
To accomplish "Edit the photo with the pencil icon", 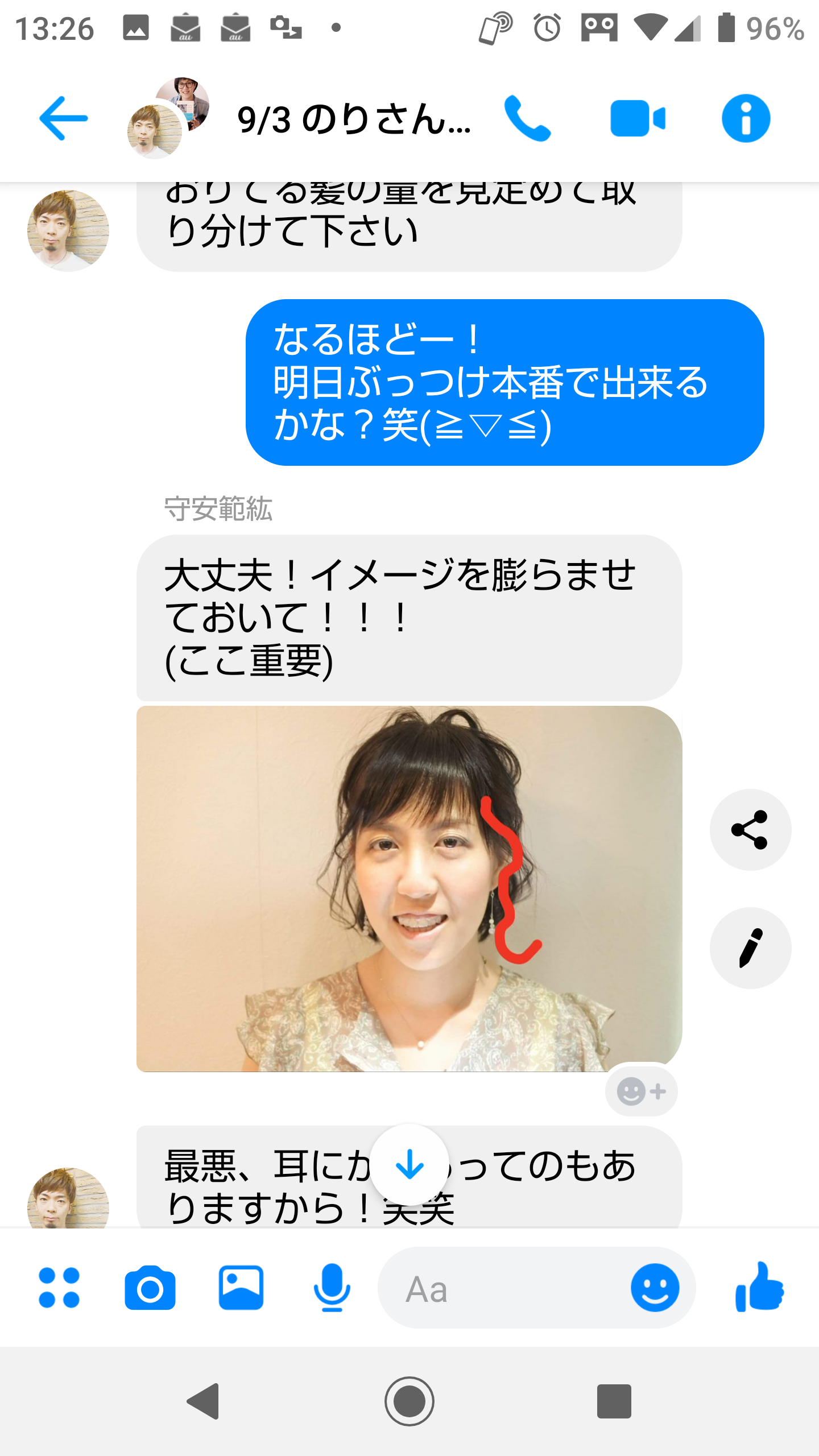I will coord(750,948).
